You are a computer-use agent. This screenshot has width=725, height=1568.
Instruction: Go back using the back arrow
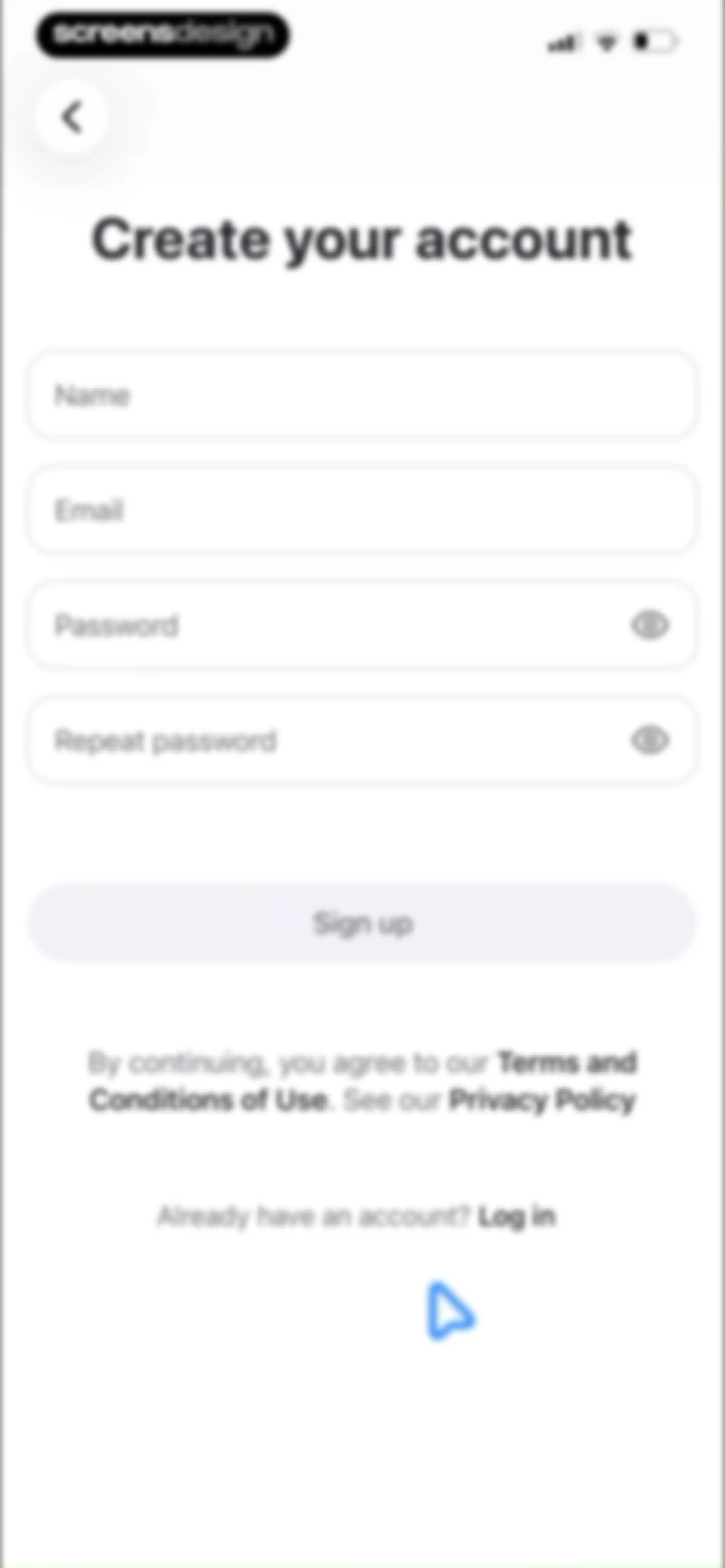(71, 117)
